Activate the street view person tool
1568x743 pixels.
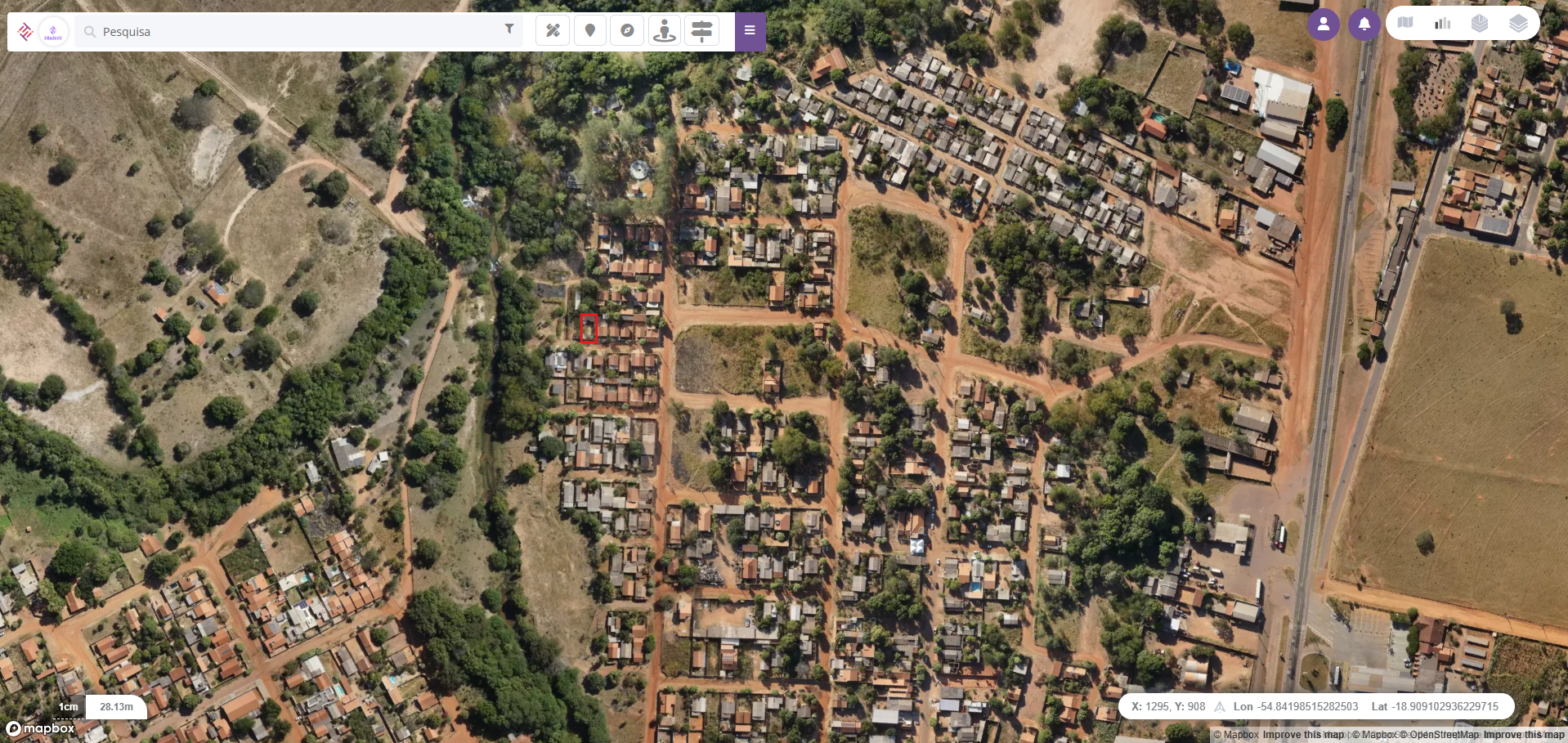[x=665, y=31]
